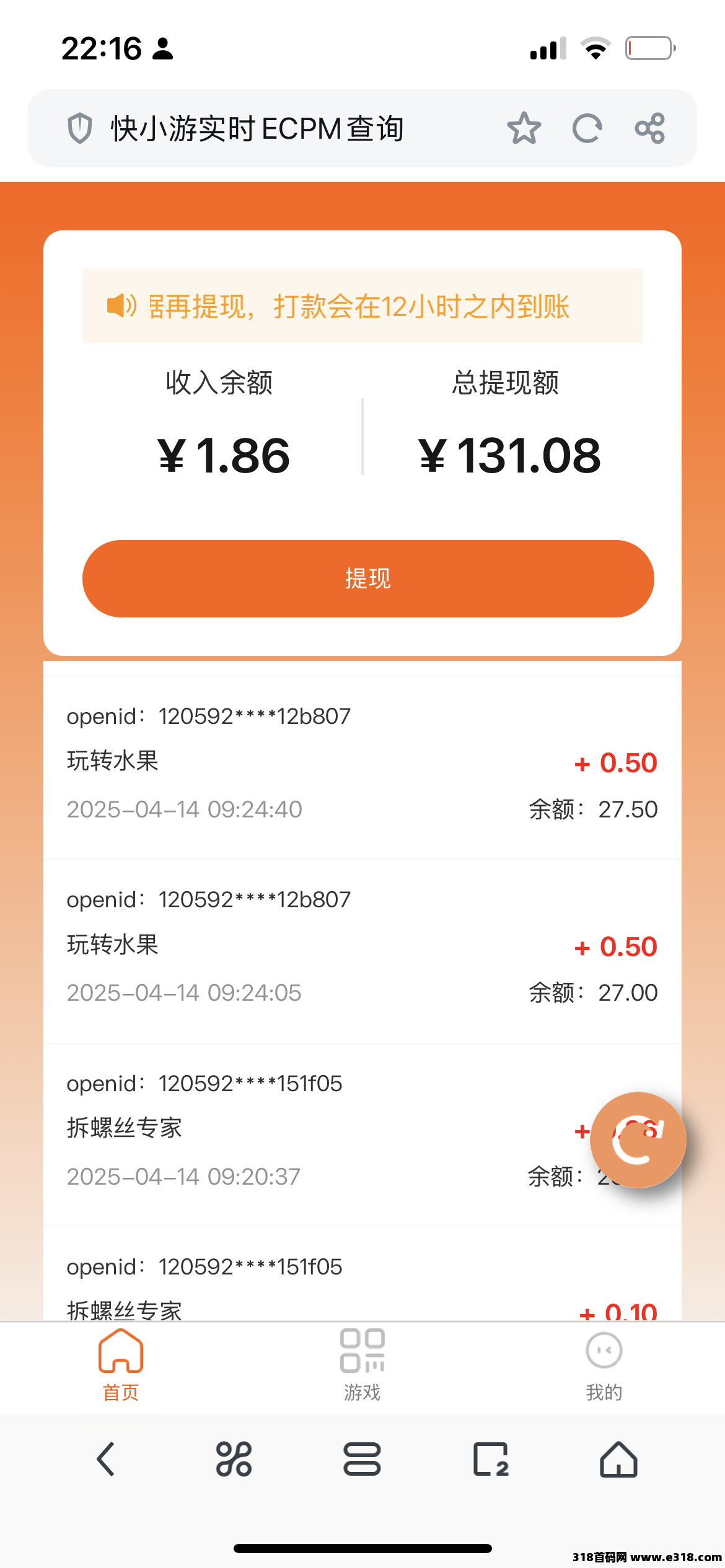
Task: Bookmark this page with the star icon
Action: (x=524, y=128)
